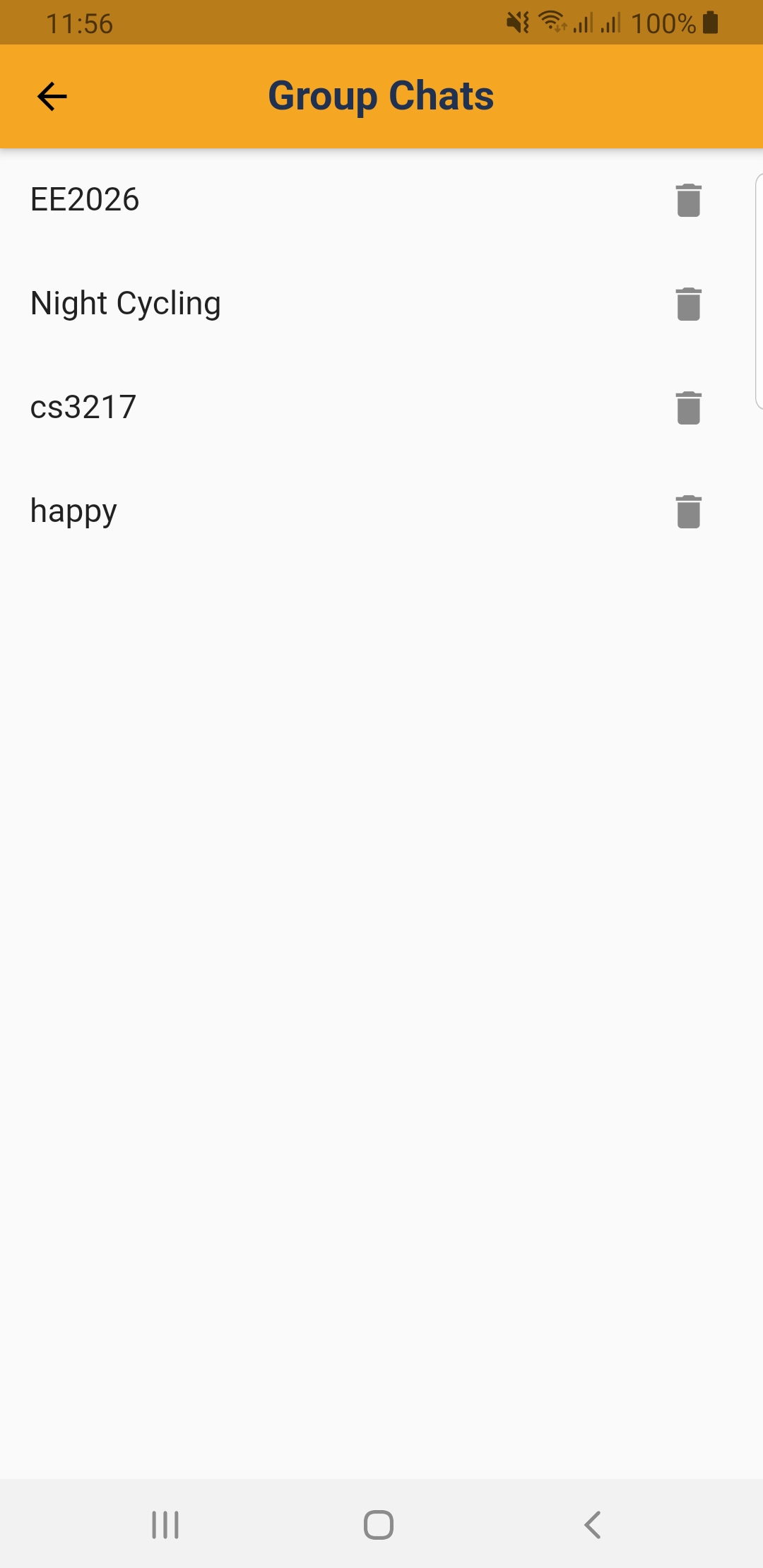This screenshot has height=1568, width=763.
Task: Remove the happy group chat
Action: point(688,512)
